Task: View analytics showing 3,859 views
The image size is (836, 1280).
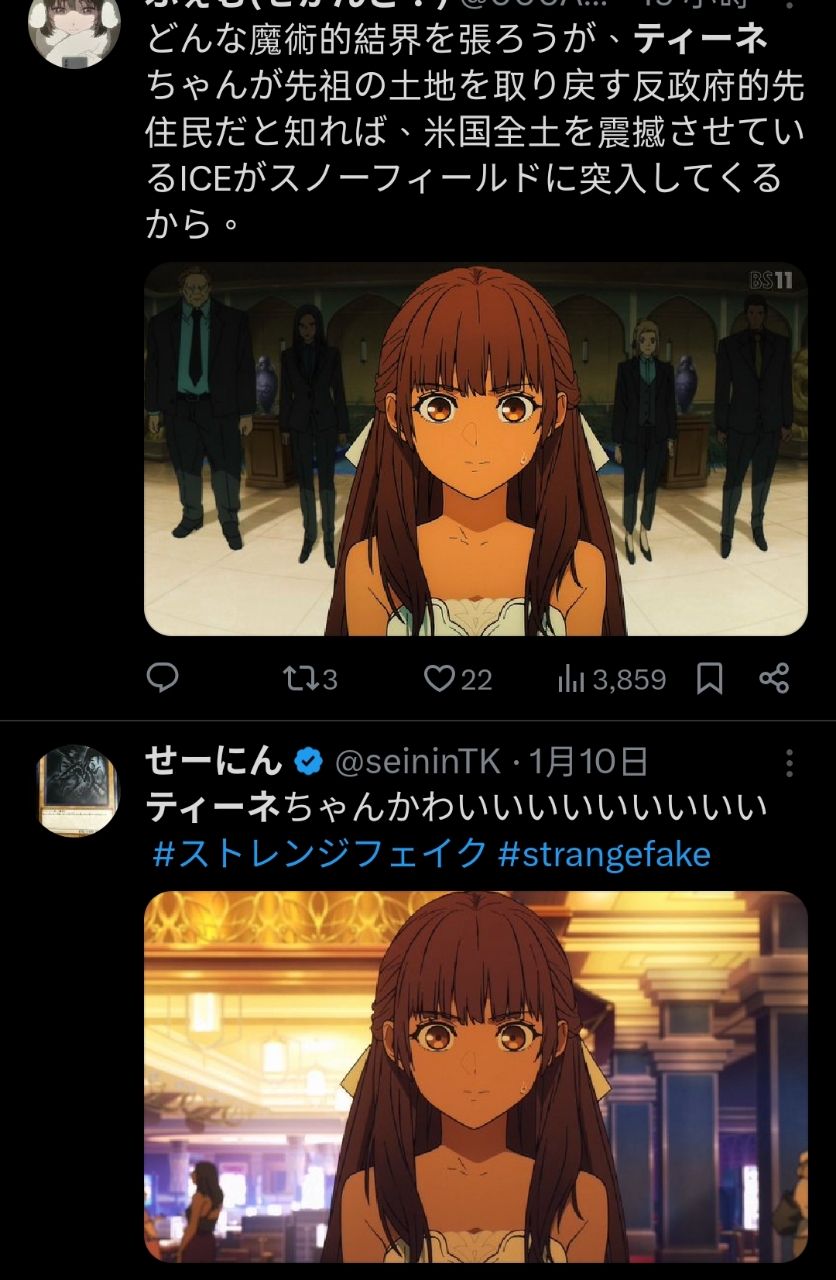Action: pos(610,679)
